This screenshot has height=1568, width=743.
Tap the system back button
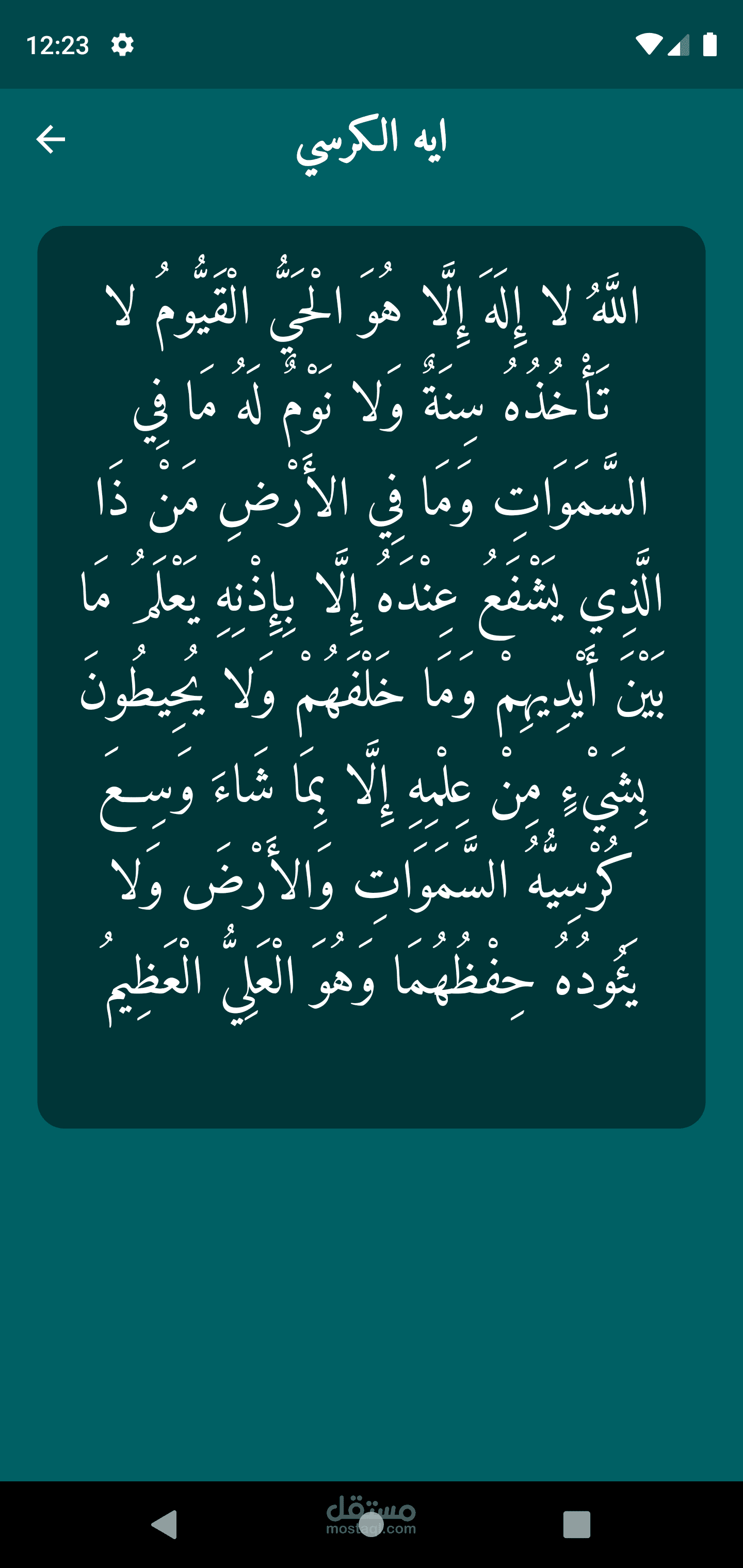165,1524
